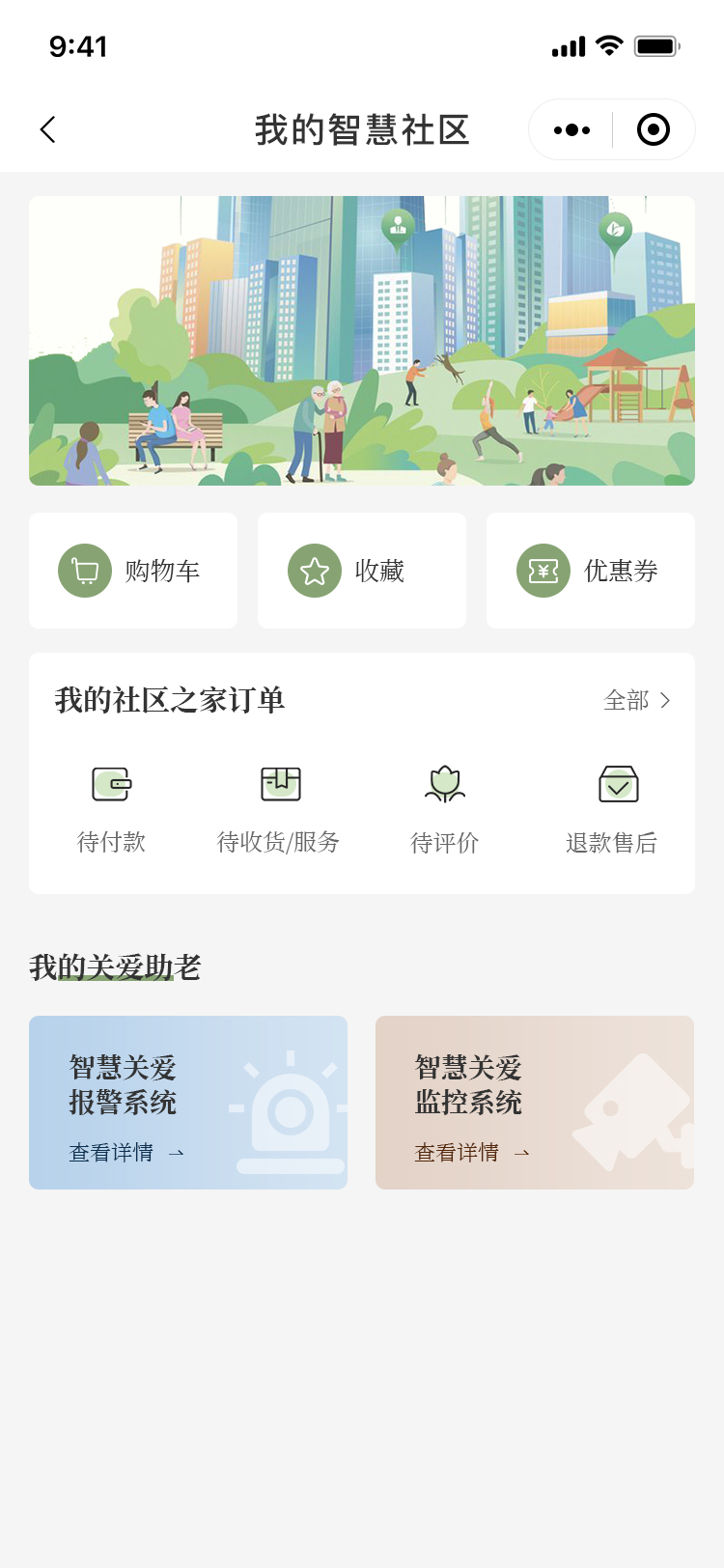The image size is (724, 1568).
Task: Open 购物车 shopping cart
Action: pyautogui.click(x=133, y=571)
